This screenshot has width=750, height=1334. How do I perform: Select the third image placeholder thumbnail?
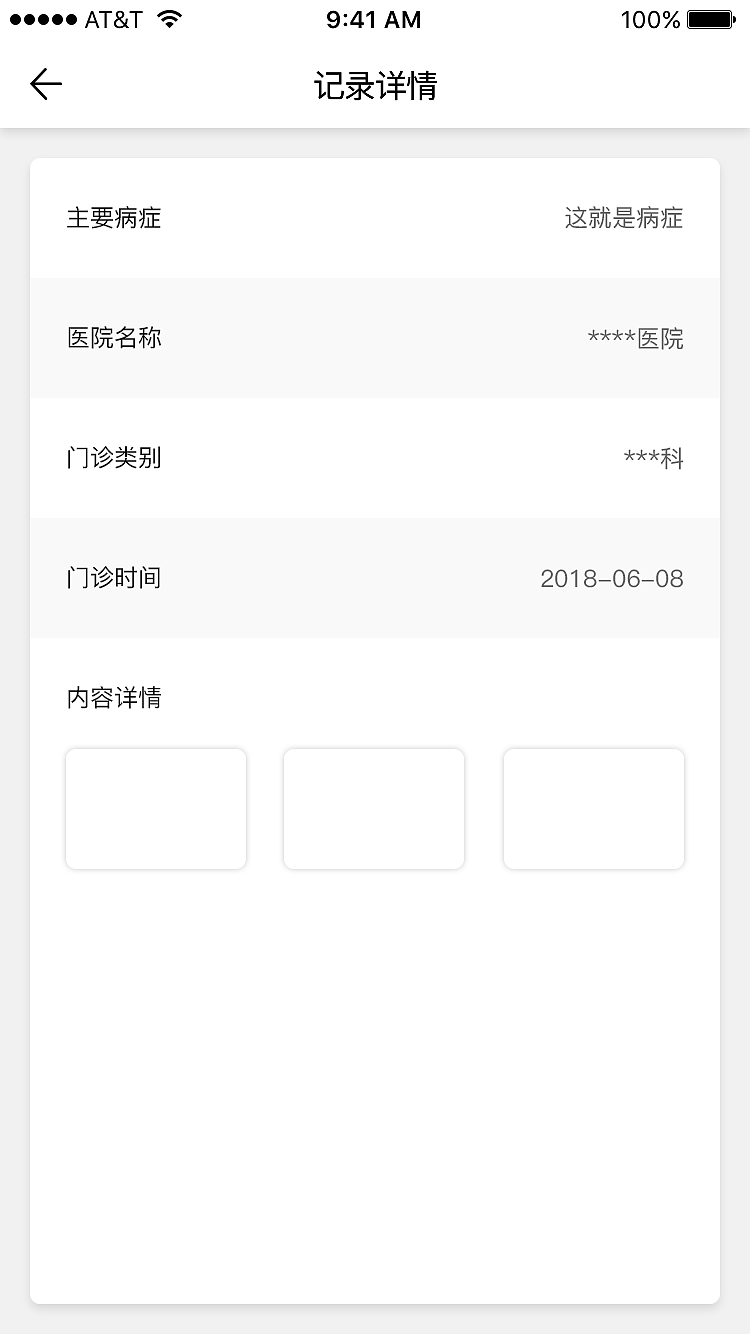(x=593, y=808)
